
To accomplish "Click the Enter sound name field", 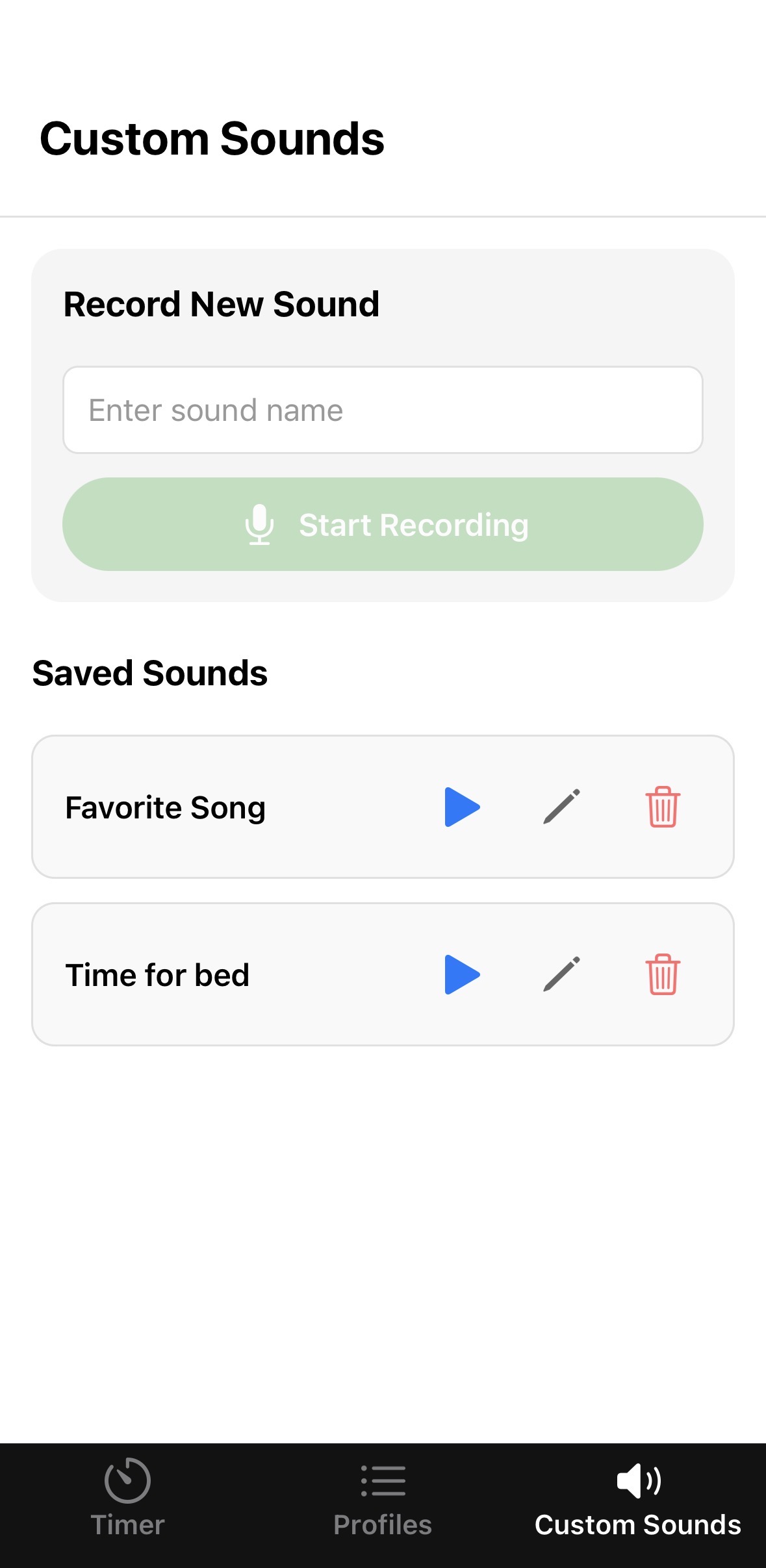I will click(x=383, y=409).
